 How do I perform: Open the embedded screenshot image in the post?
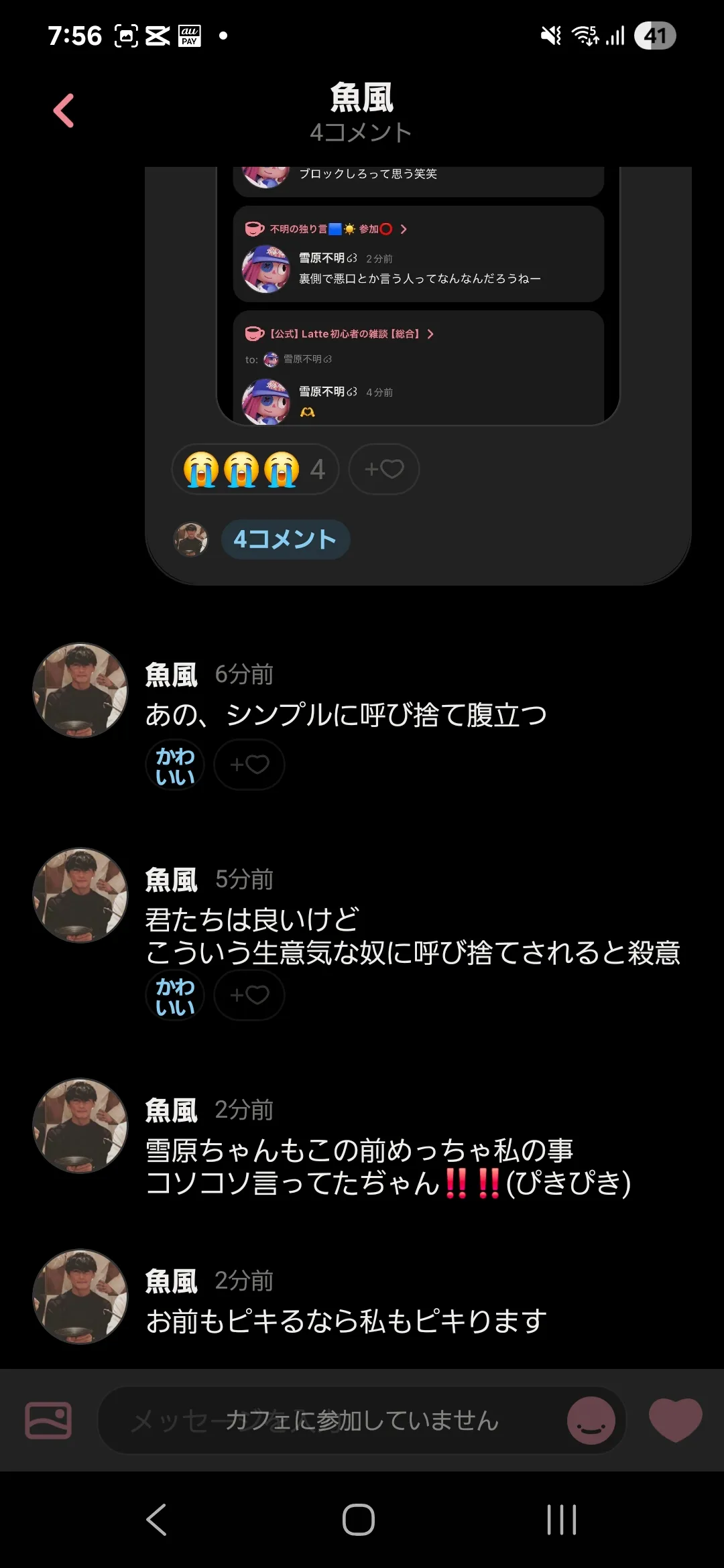418,295
